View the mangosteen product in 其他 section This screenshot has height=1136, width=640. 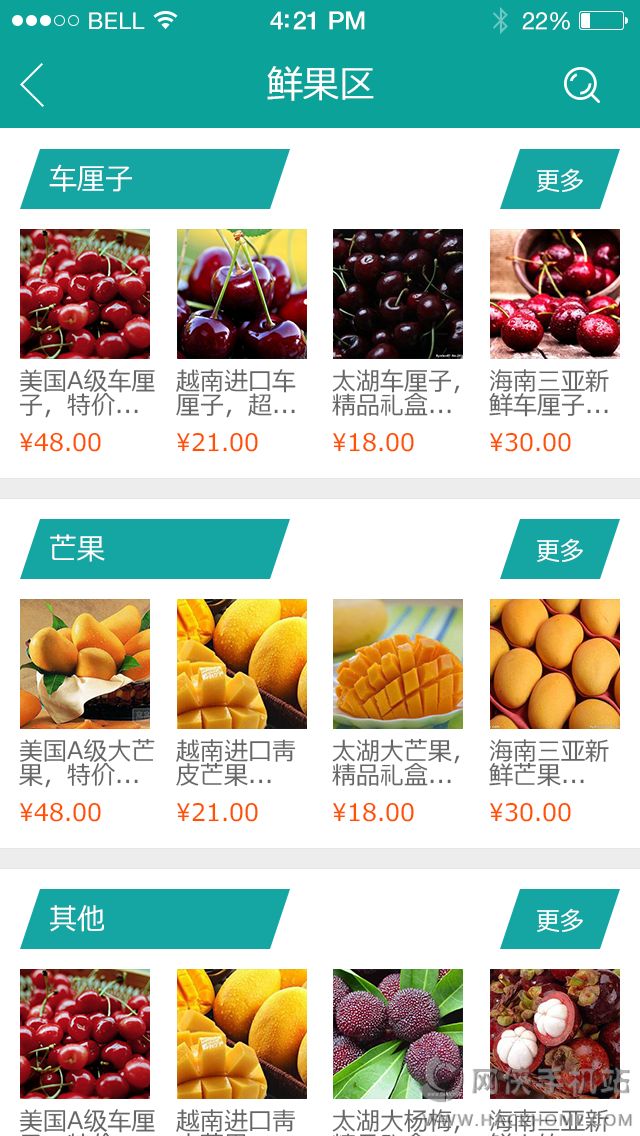pos(555,1034)
